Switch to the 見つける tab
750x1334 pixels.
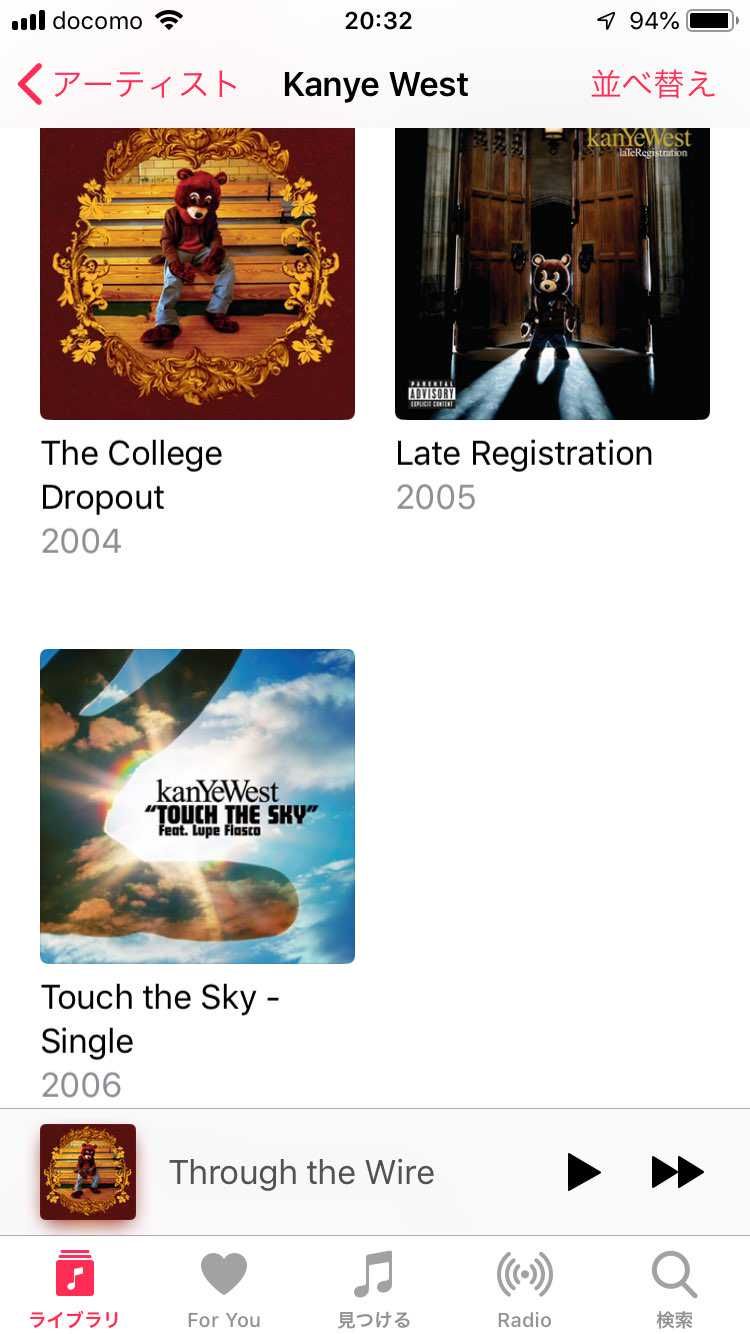tap(374, 1289)
